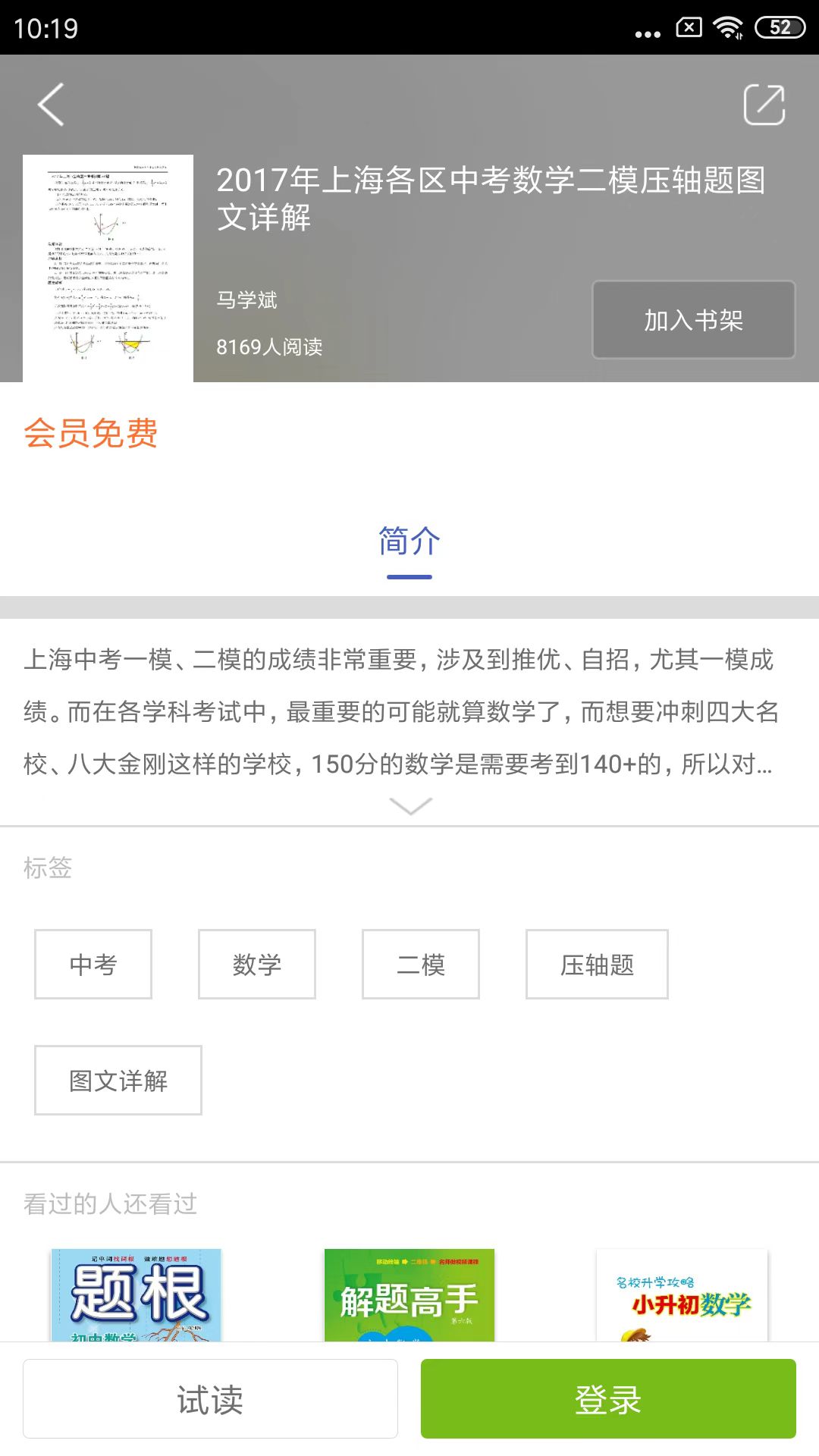Open the 题根 recommended book

pos(136,1295)
